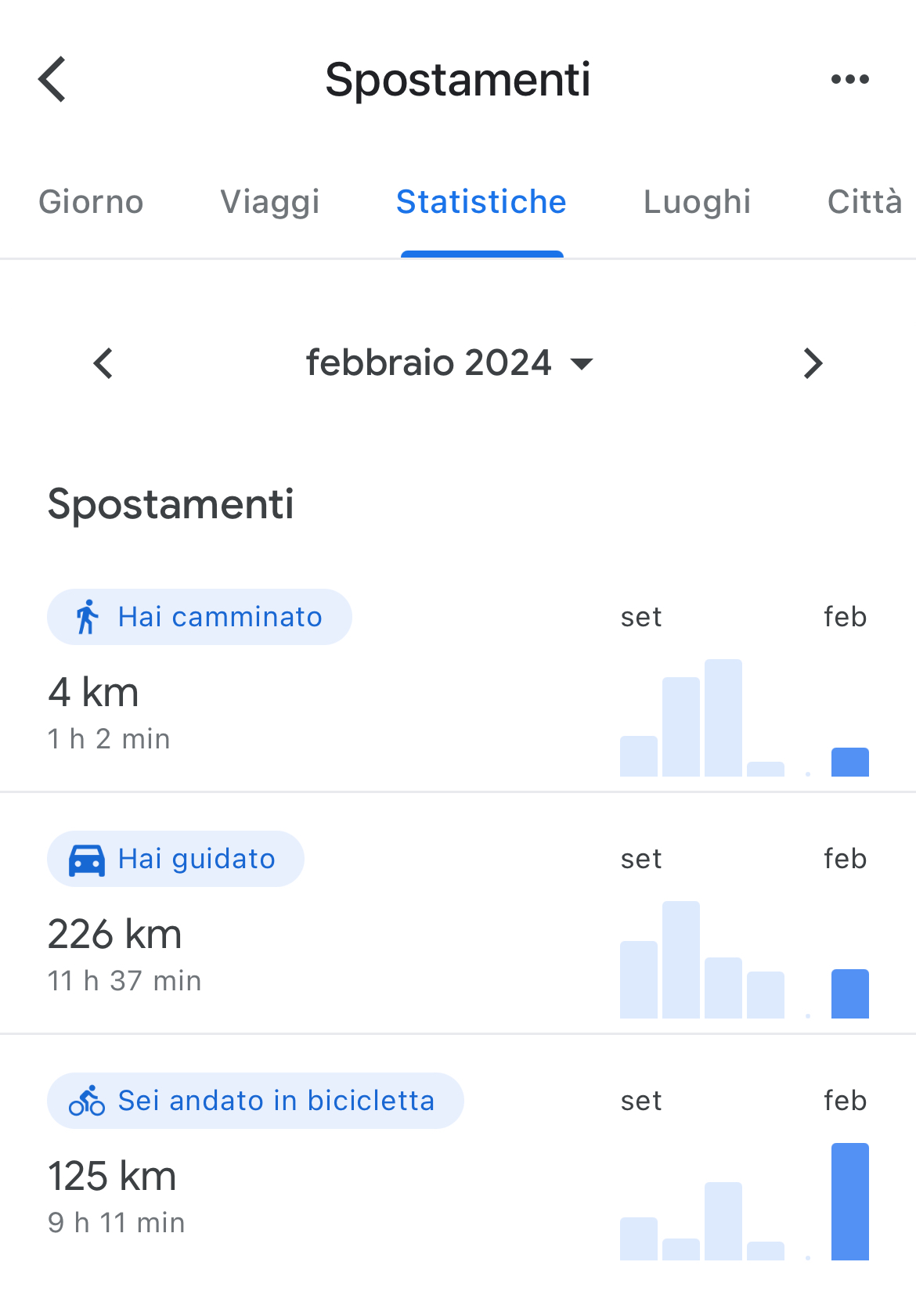This screenshot has height=1316, width=916.
Task: Select the Statistiche tab
Action: (x=481, y=202)
